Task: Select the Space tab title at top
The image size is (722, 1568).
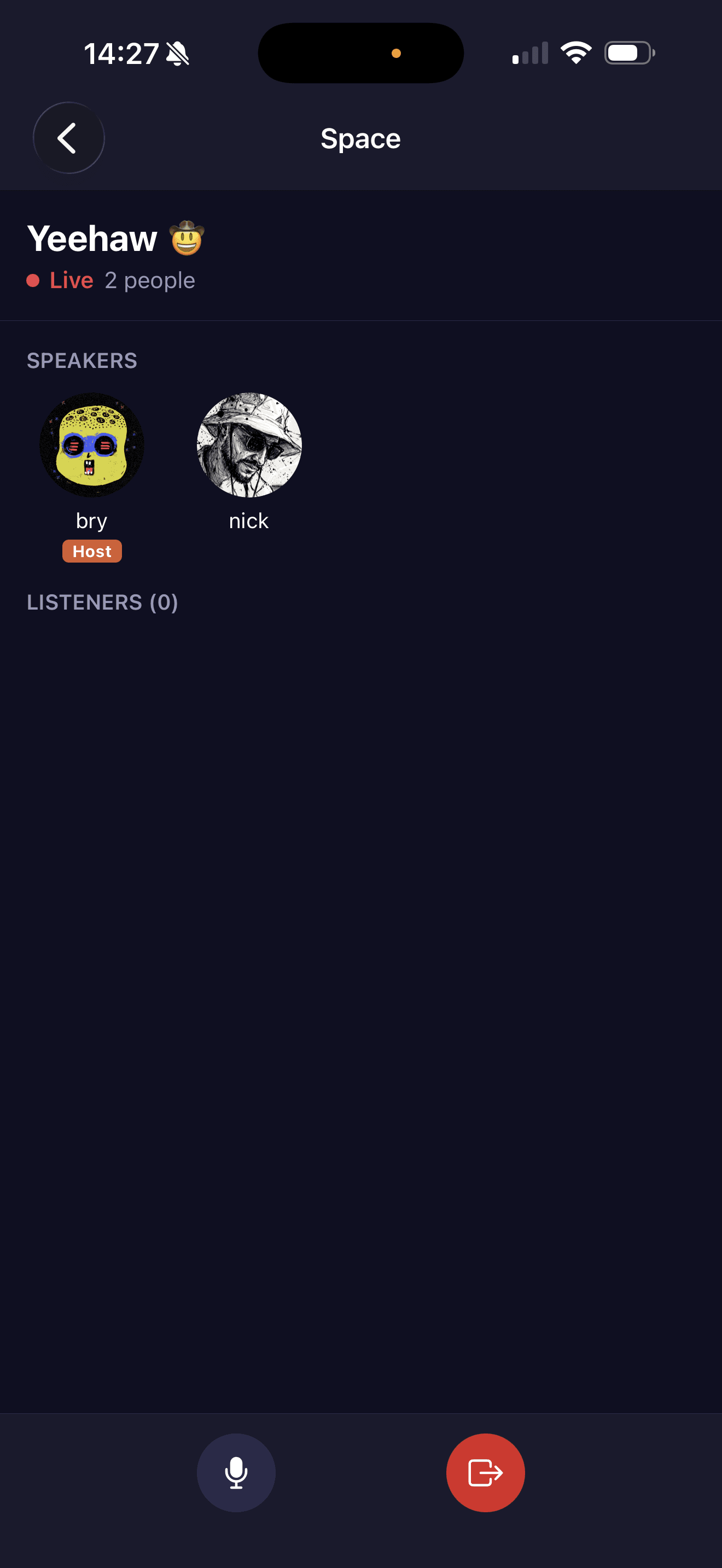Action: point(360,138)
